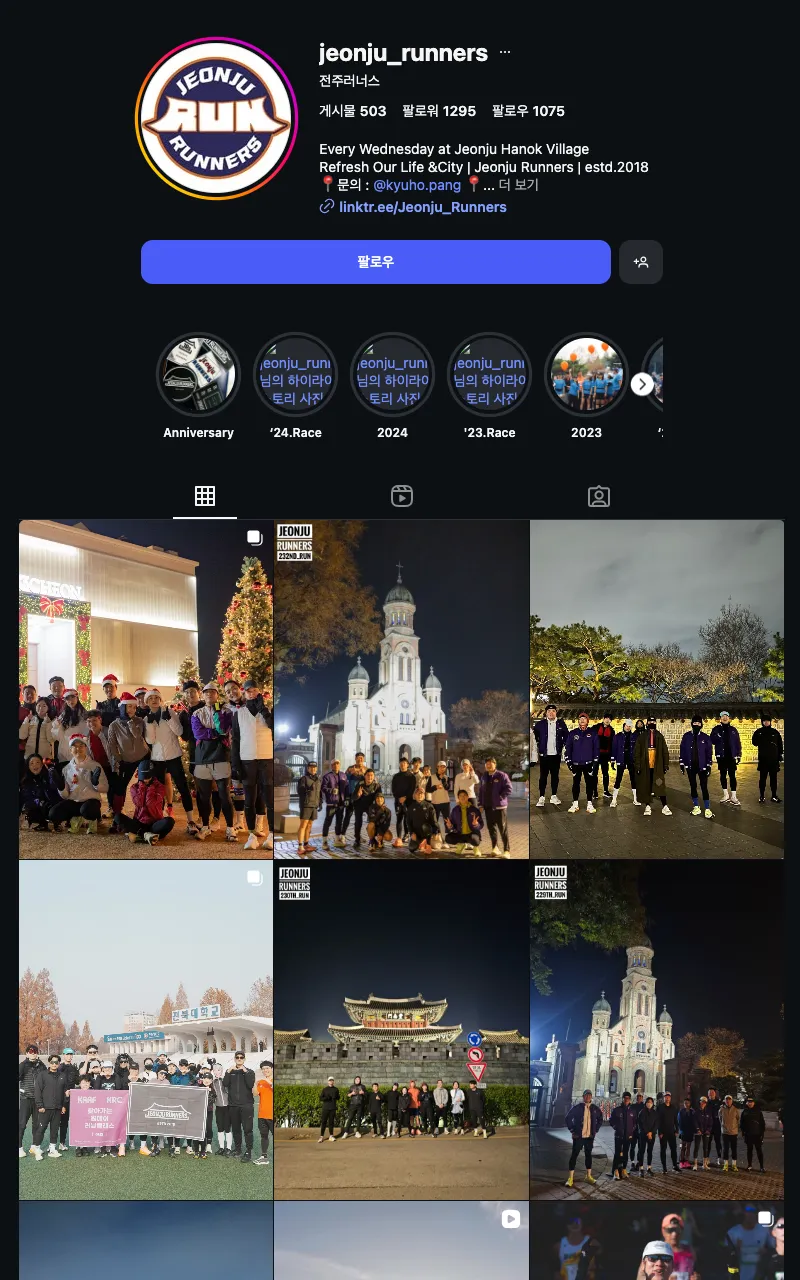The image size is (800, 1280).
Task: Open the 229th Run cathedral post
Action: click(x=656, y=1030)
